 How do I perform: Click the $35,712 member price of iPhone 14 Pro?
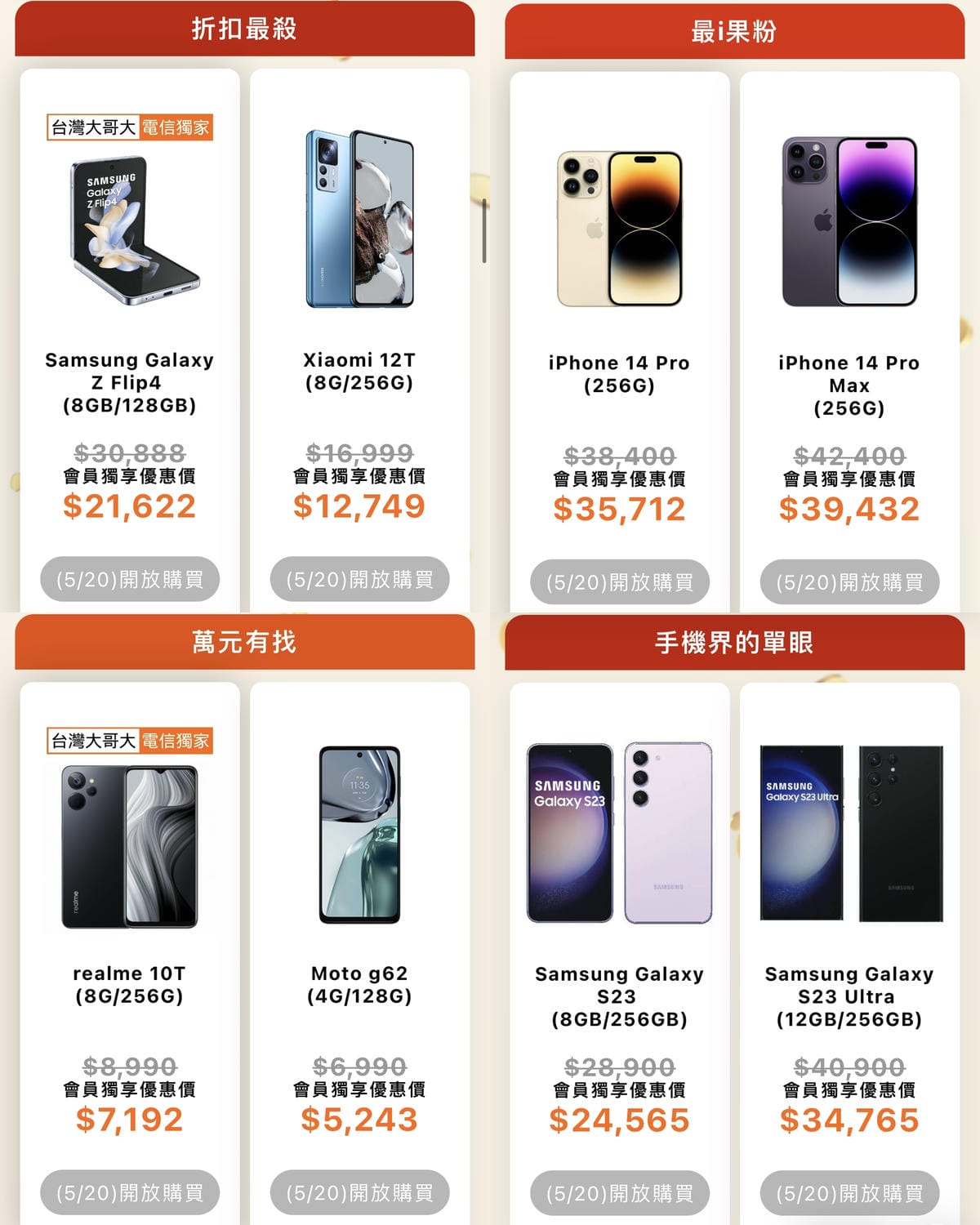pos(619,510)
